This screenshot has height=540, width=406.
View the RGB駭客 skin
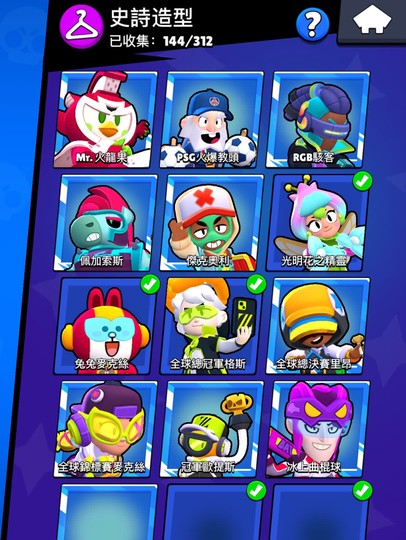[318, 120]
